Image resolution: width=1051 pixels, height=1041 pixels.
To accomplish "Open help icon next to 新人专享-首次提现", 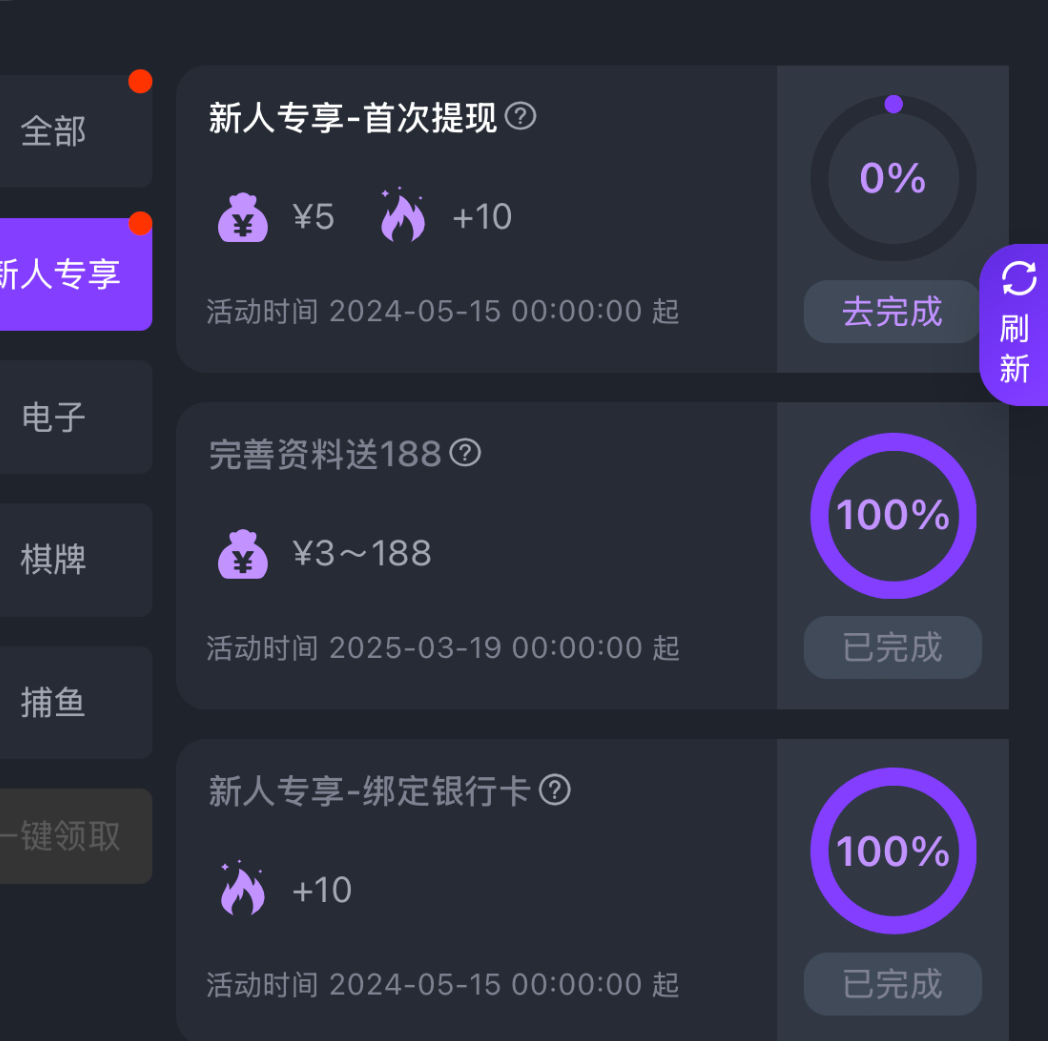I will [x=520, y=117].
